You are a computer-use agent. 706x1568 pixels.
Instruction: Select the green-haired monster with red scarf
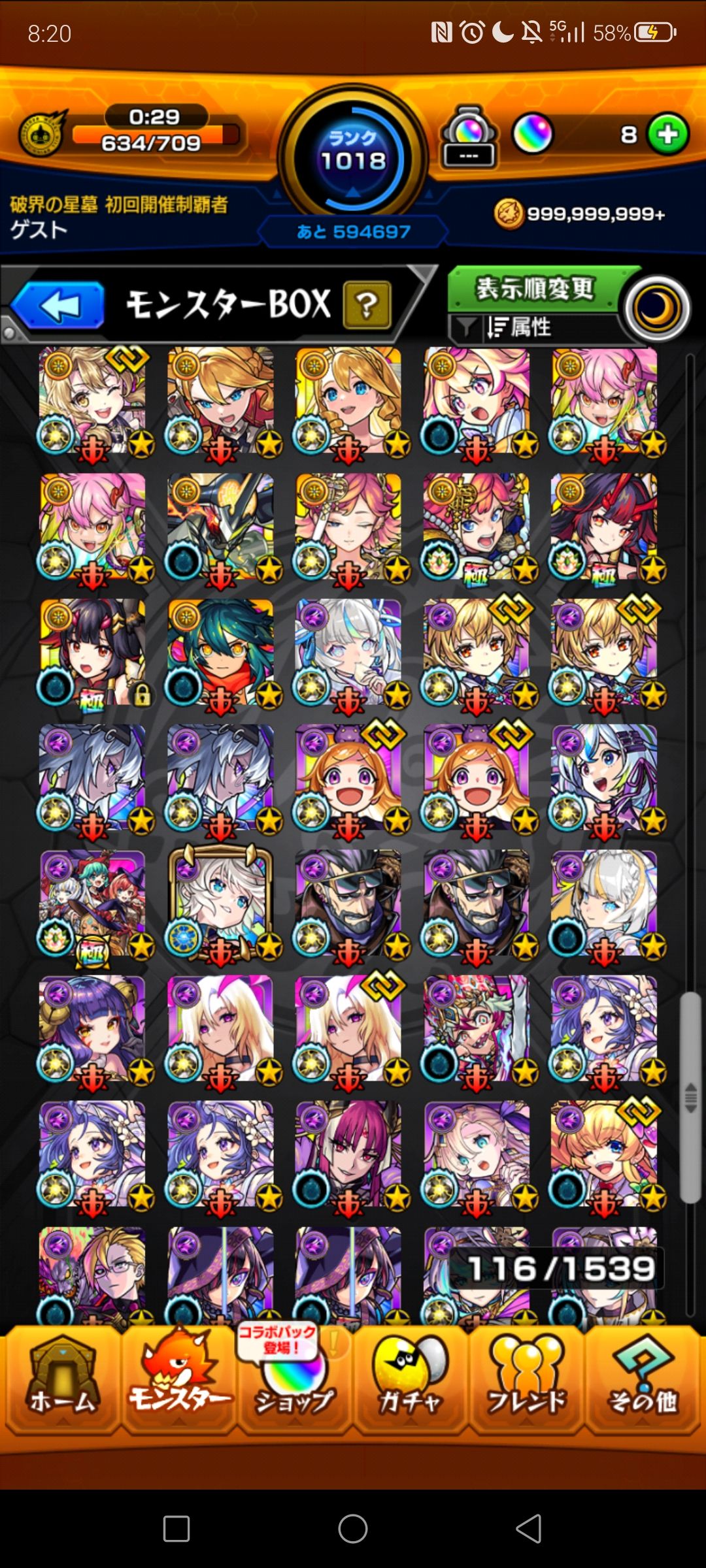click(x=221, y=652)
